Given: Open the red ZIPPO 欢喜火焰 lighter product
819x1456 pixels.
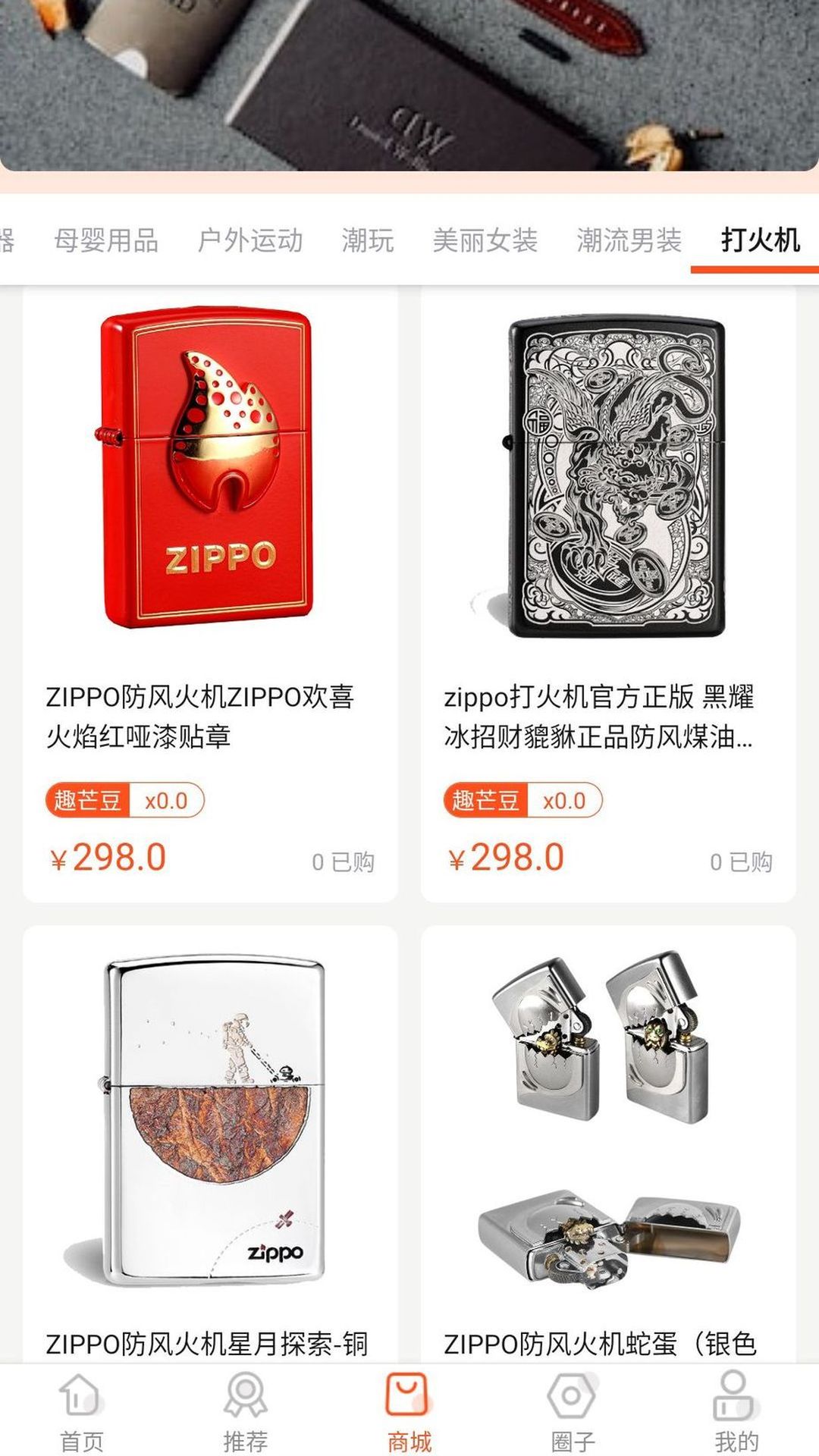Looking at the screenshot, I should point(210,591).
